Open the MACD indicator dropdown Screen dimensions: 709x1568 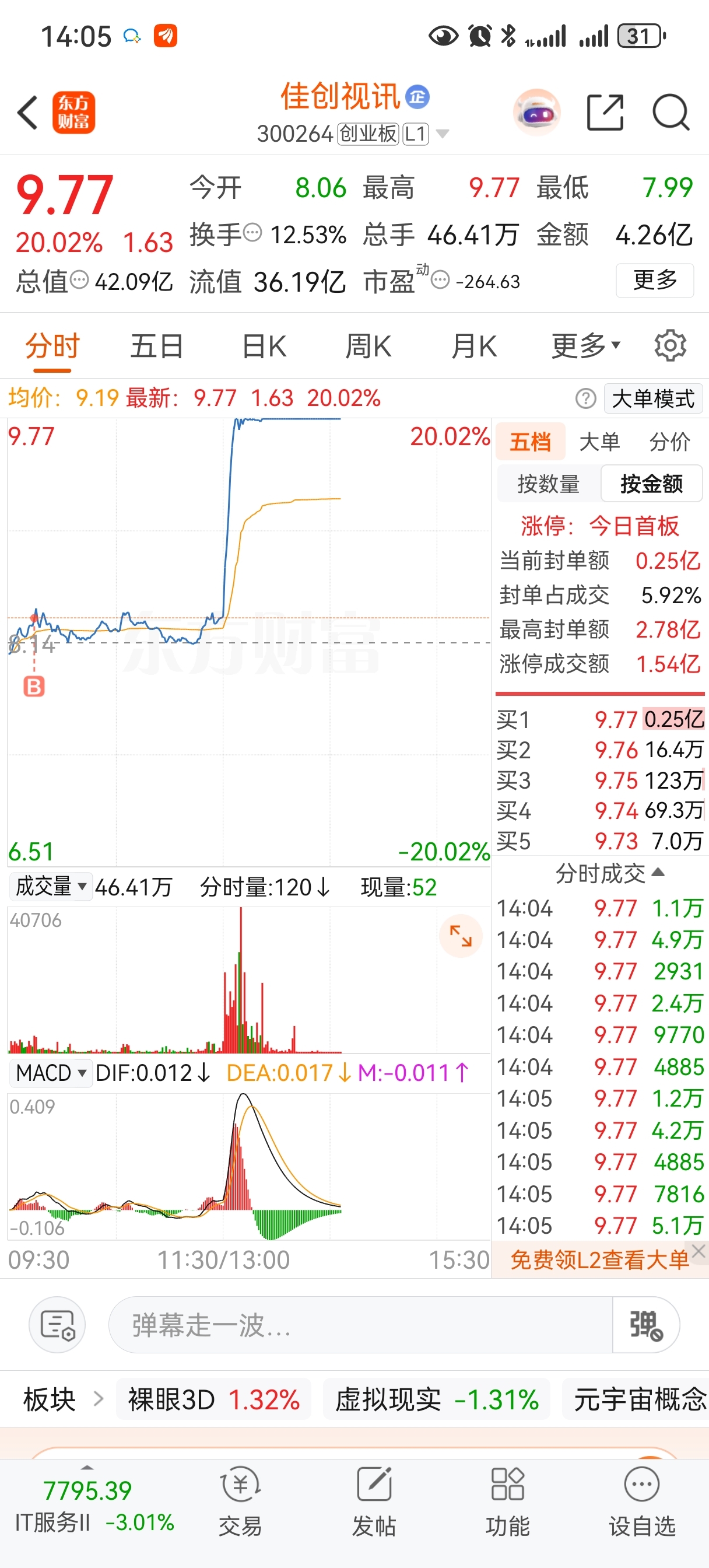coord(51,1073)
